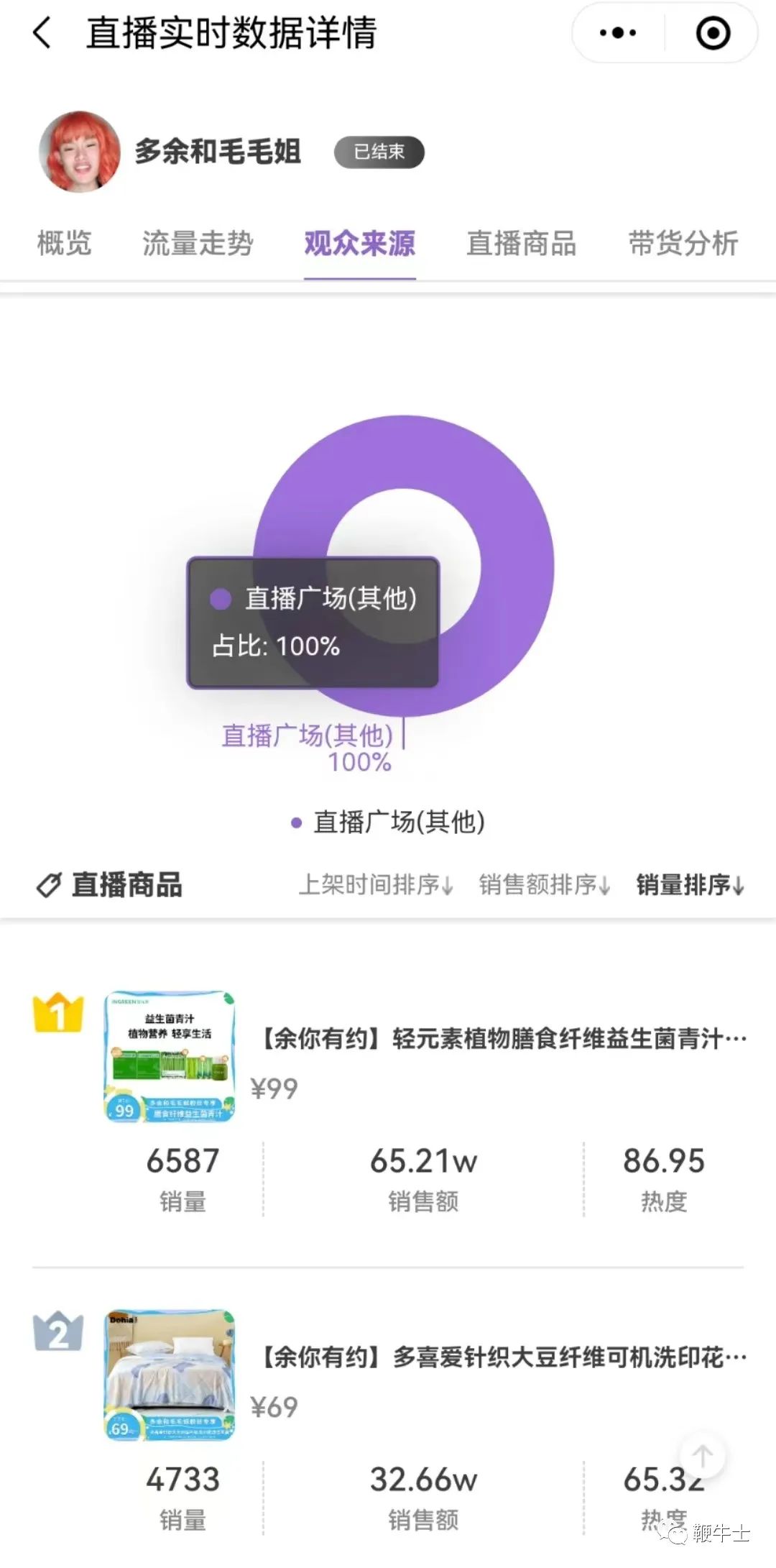Jump back to top with arrow button
The width and height of the screenshot is (776, 1568).
point(702,1457)
